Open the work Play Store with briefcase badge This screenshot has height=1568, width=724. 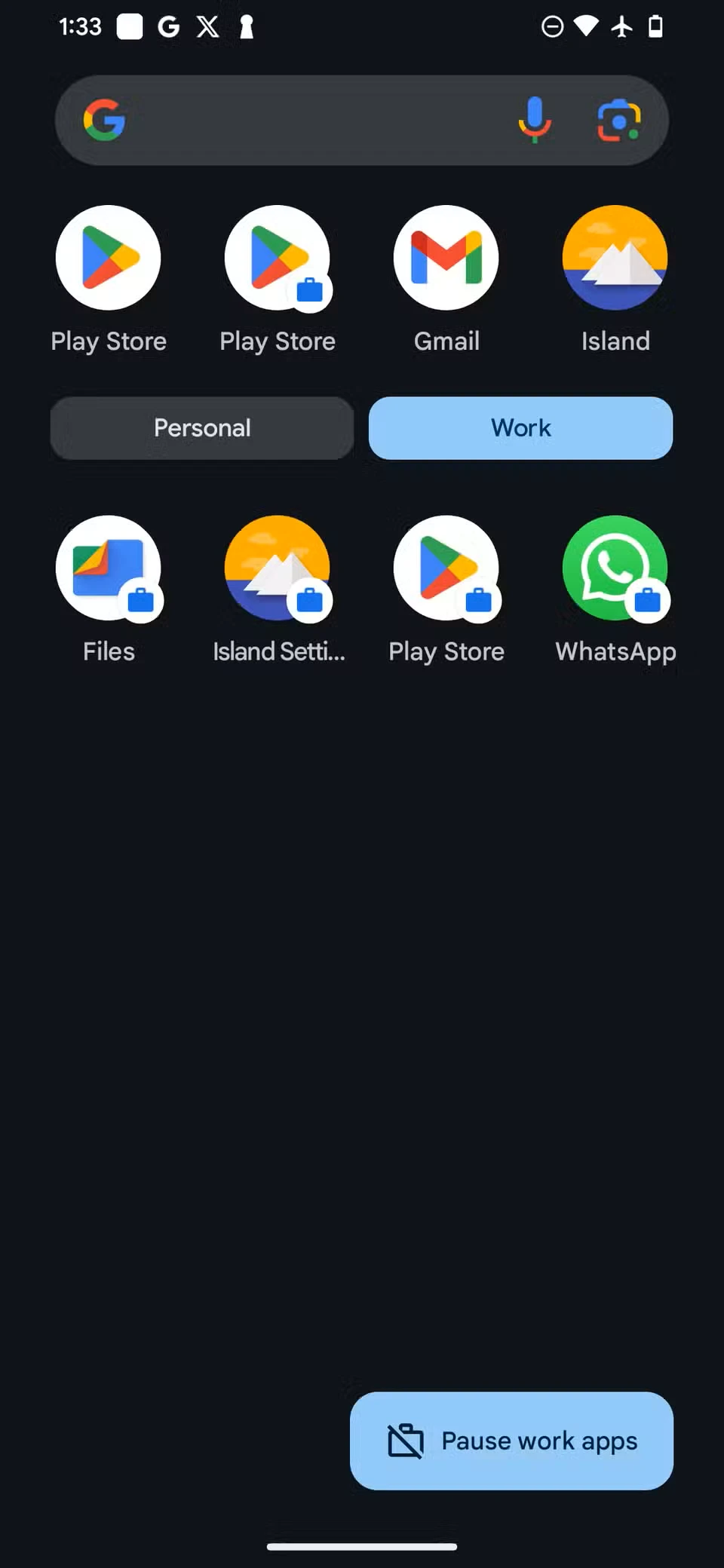[278, 258]
